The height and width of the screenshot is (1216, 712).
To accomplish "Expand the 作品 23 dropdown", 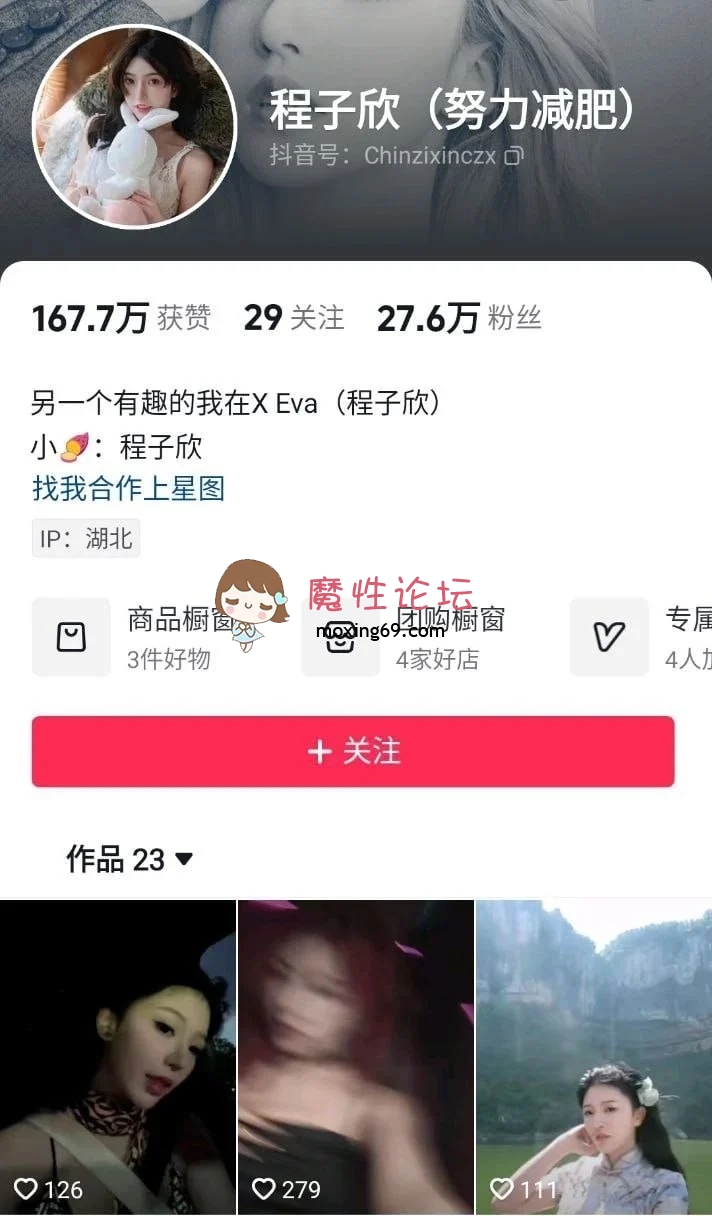I will tap(130, 859).
